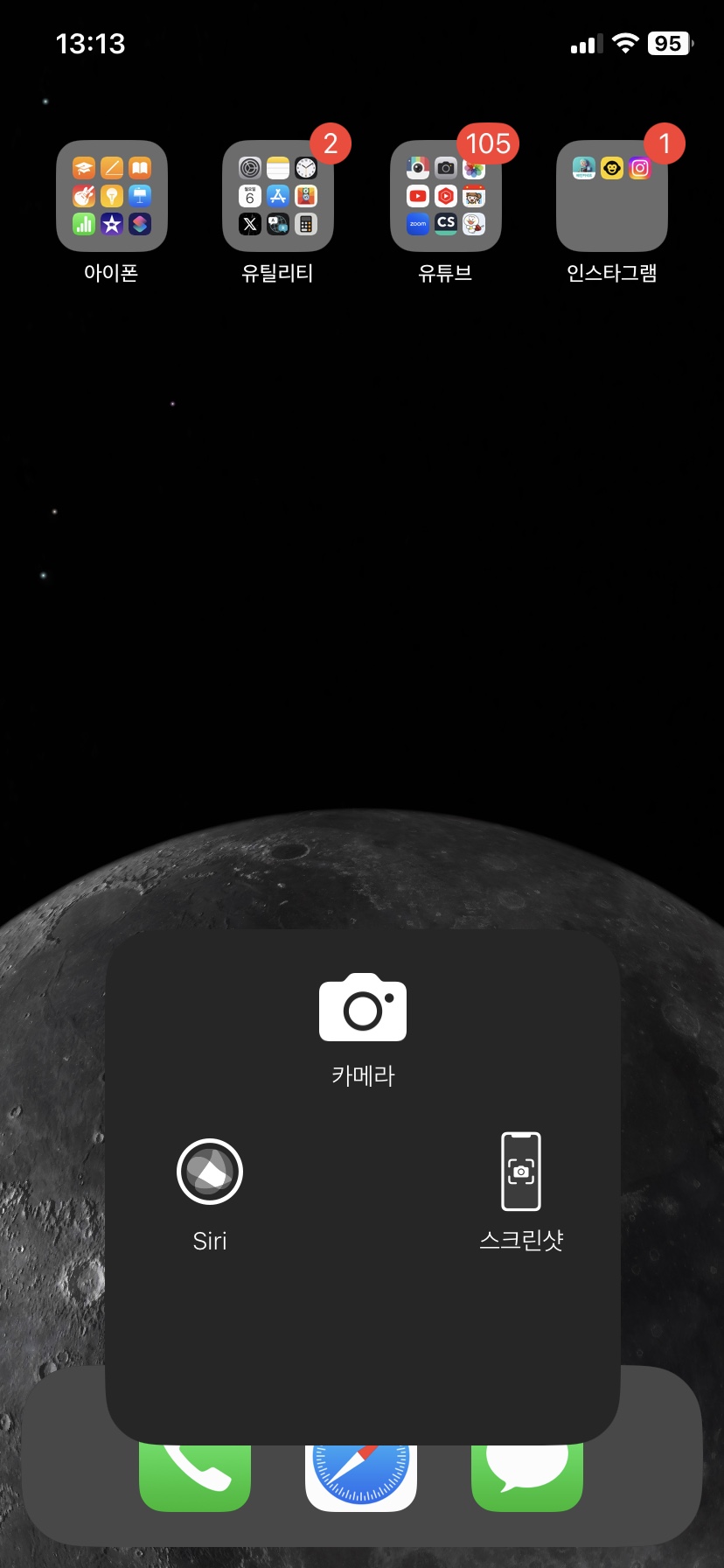Launch Messages from the dock

(527, 1477)
